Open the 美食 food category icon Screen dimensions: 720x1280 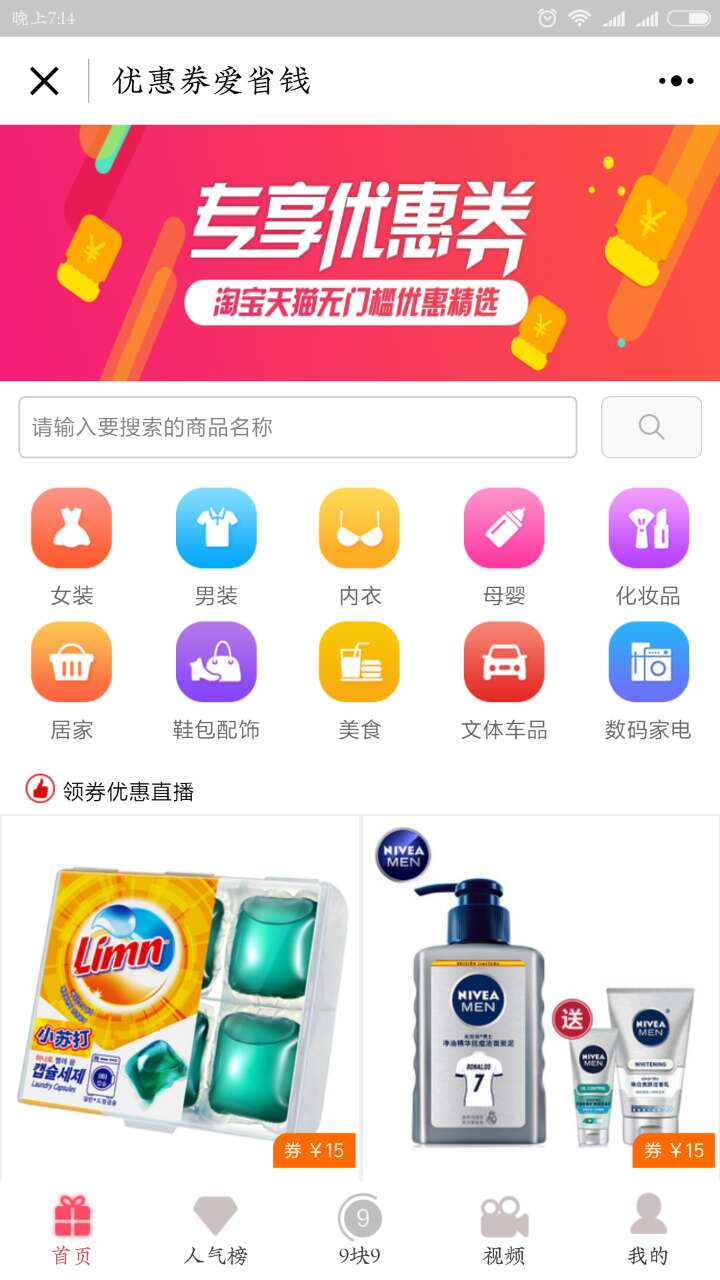(x=359, y=663)
